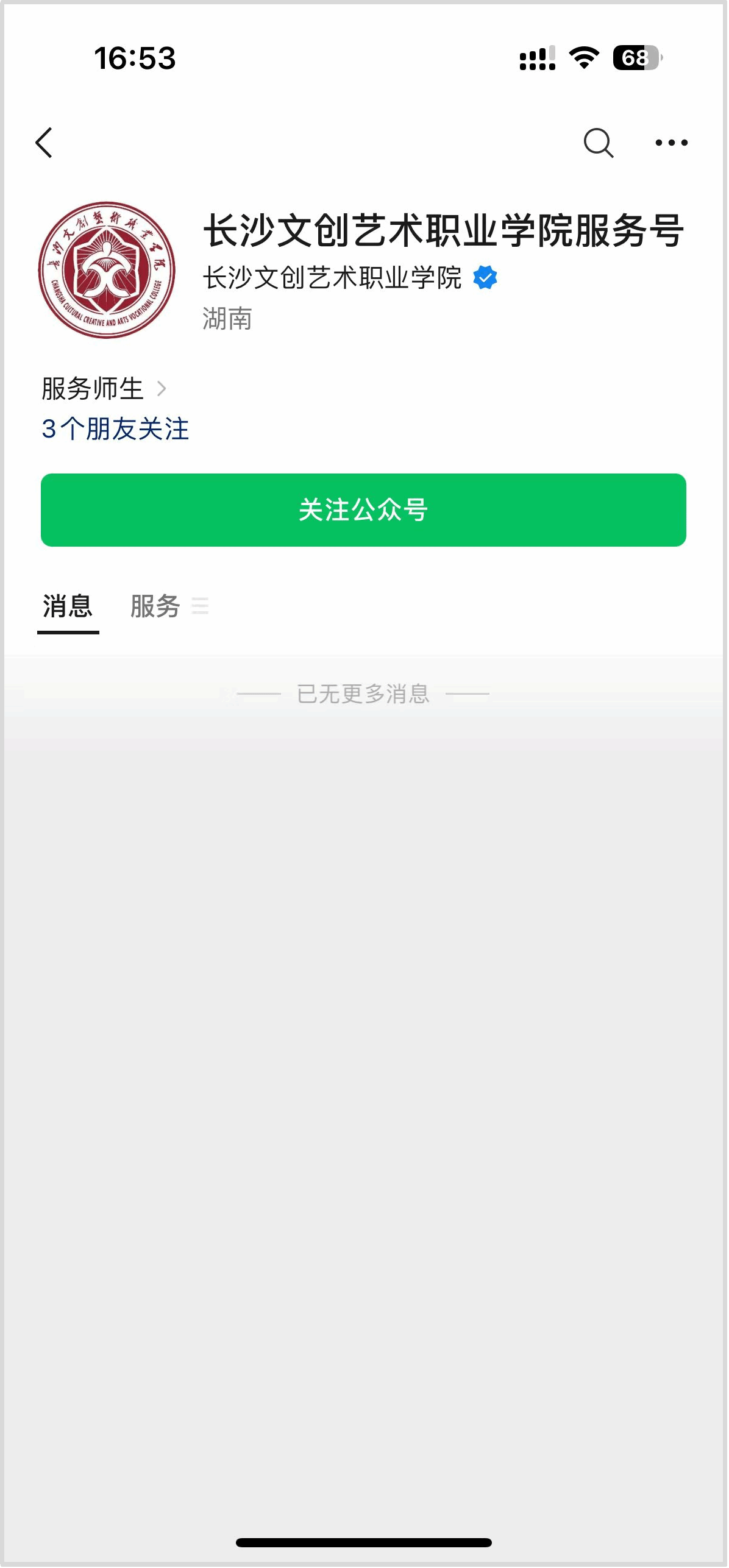729x1568 pixels.
Task: Tap the green 关注公众号 follow button
Action: coord(363,509)
